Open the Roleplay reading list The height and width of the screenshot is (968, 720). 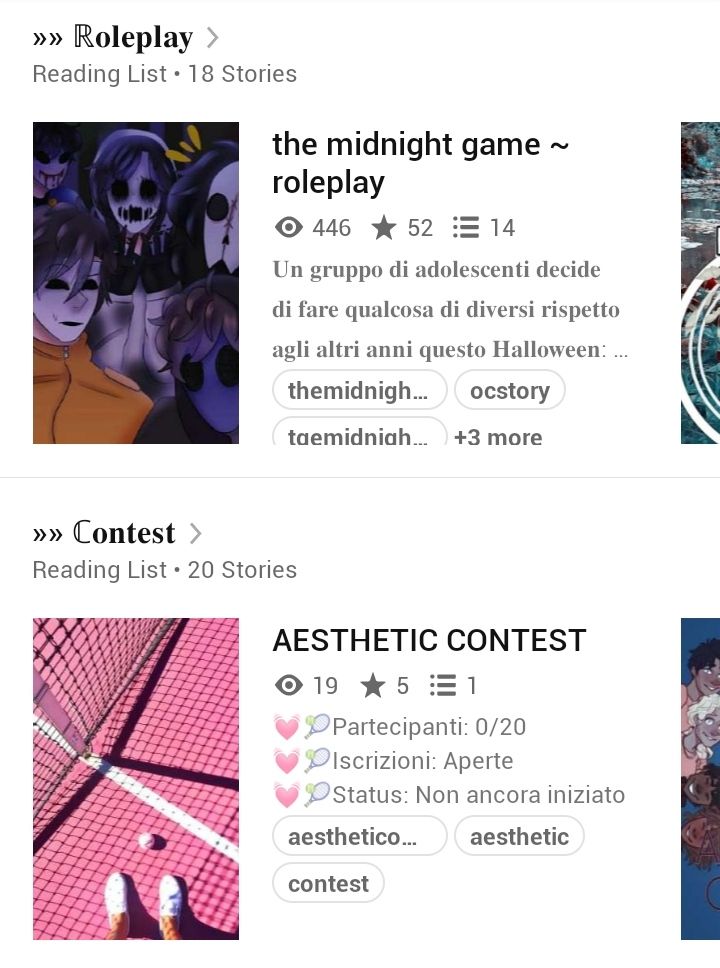pos(126,38)
